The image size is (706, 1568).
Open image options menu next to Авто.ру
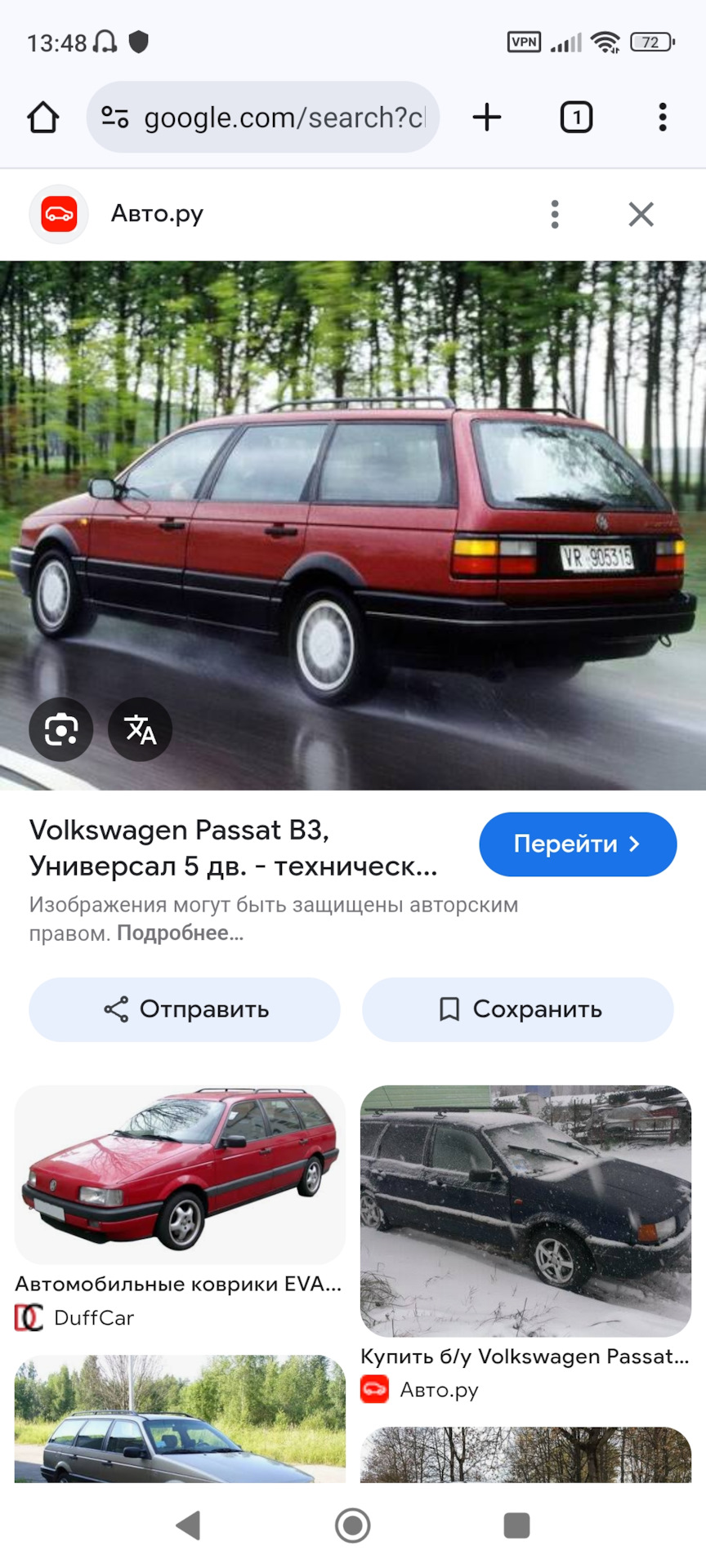(555, 215)
